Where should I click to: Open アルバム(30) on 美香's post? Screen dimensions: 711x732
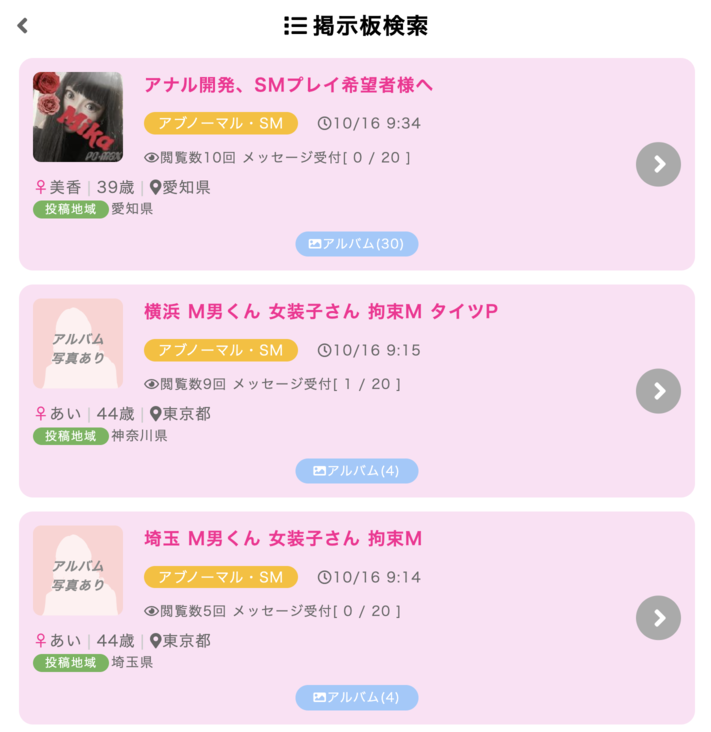356,243
